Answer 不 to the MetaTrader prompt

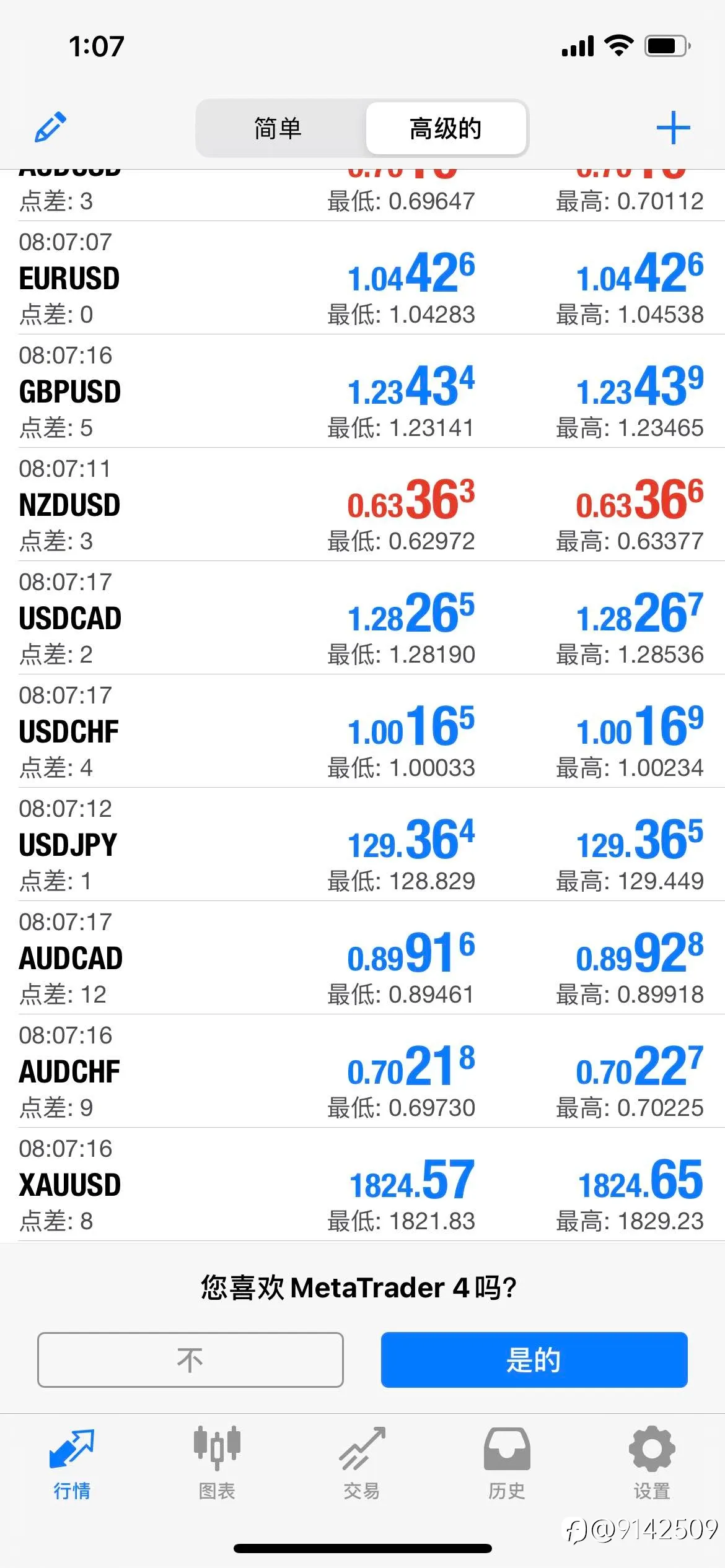190,1359
